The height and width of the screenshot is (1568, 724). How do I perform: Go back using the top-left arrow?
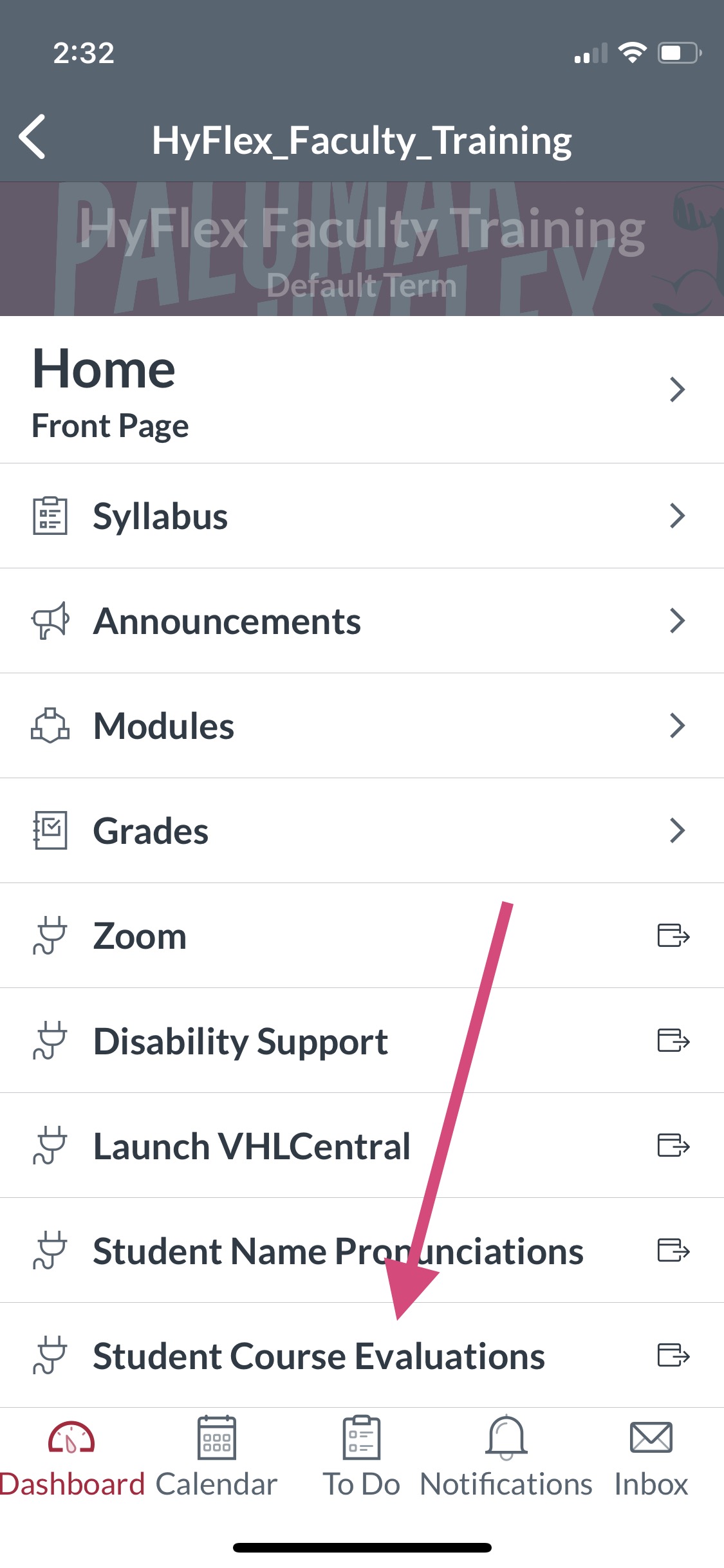32,137
